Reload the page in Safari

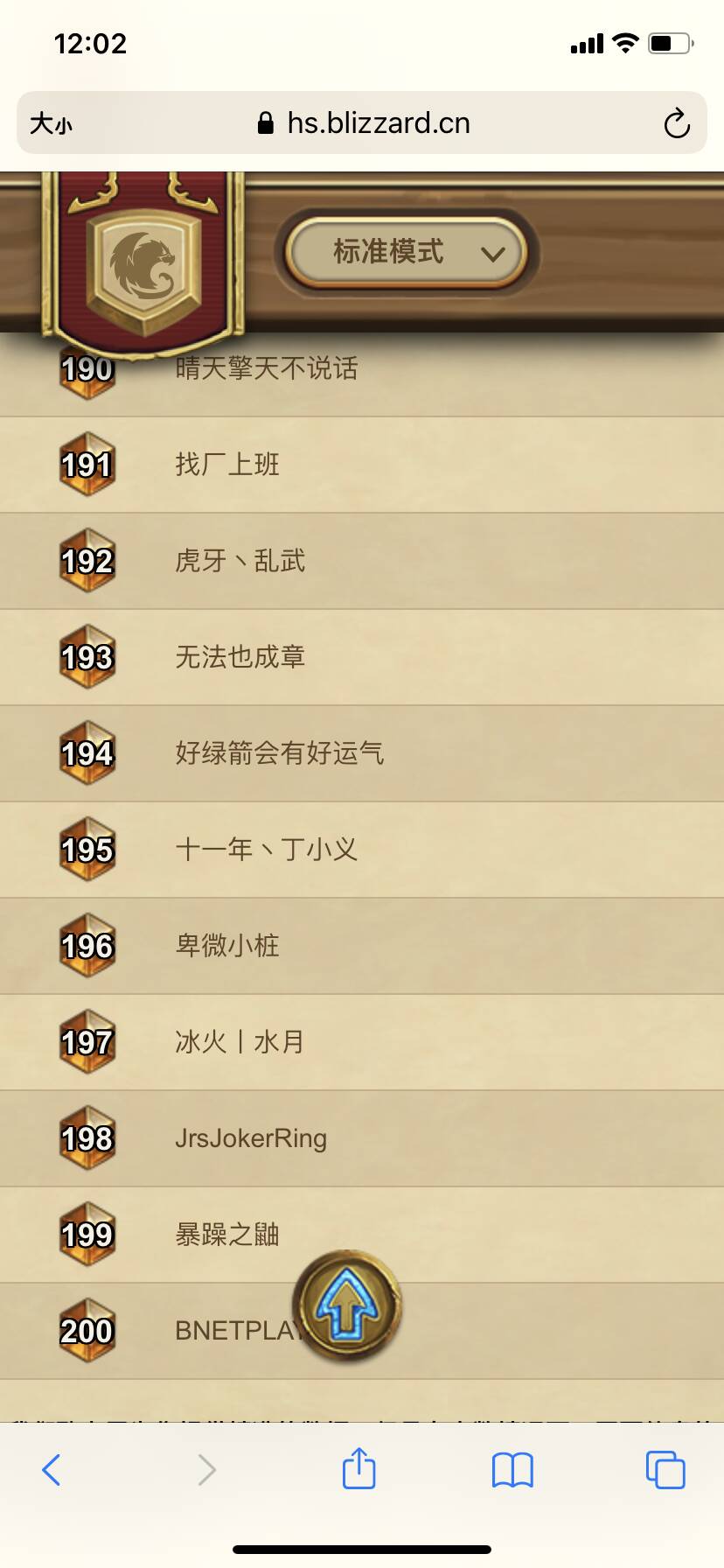coord(676,123)
